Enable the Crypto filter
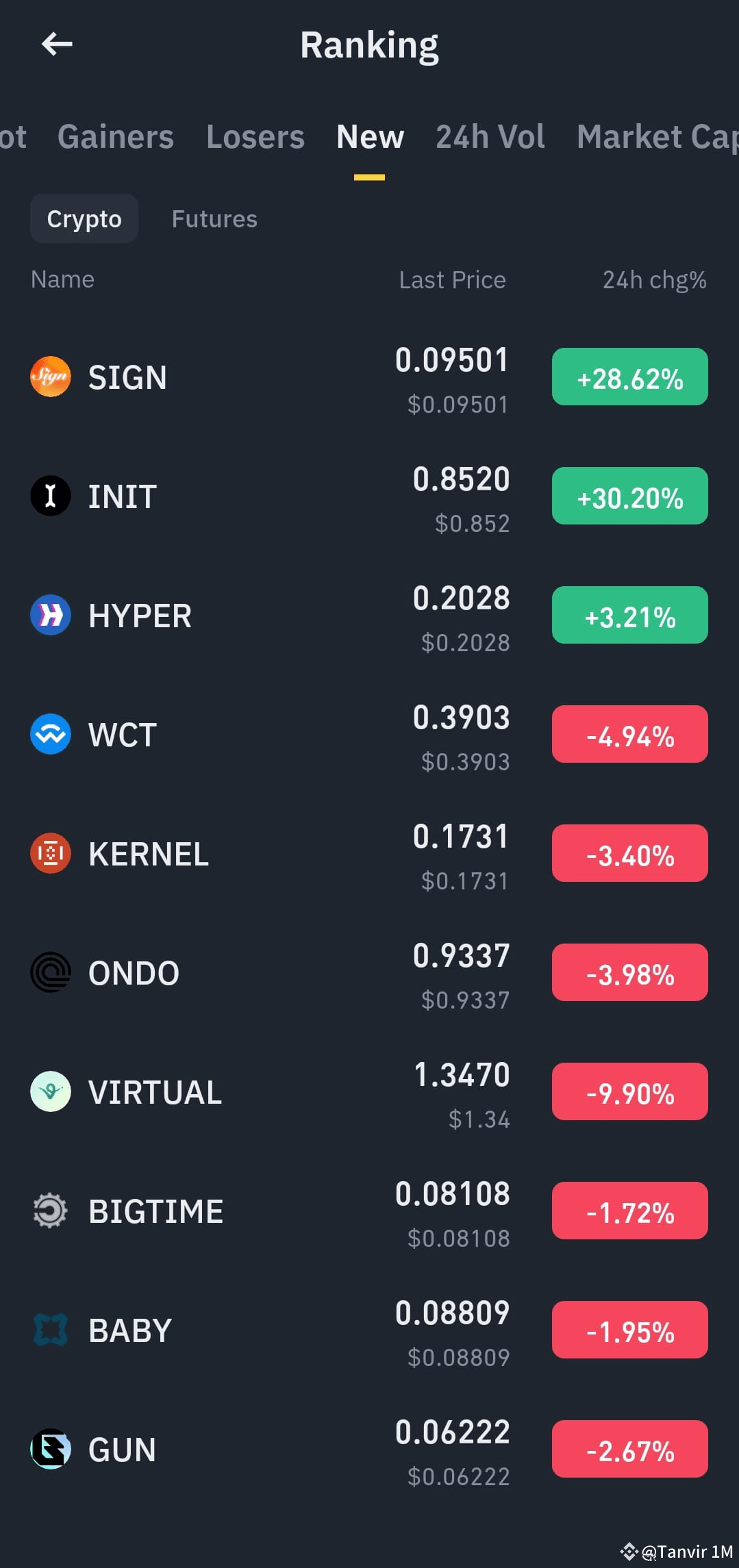 pos(84,218)
